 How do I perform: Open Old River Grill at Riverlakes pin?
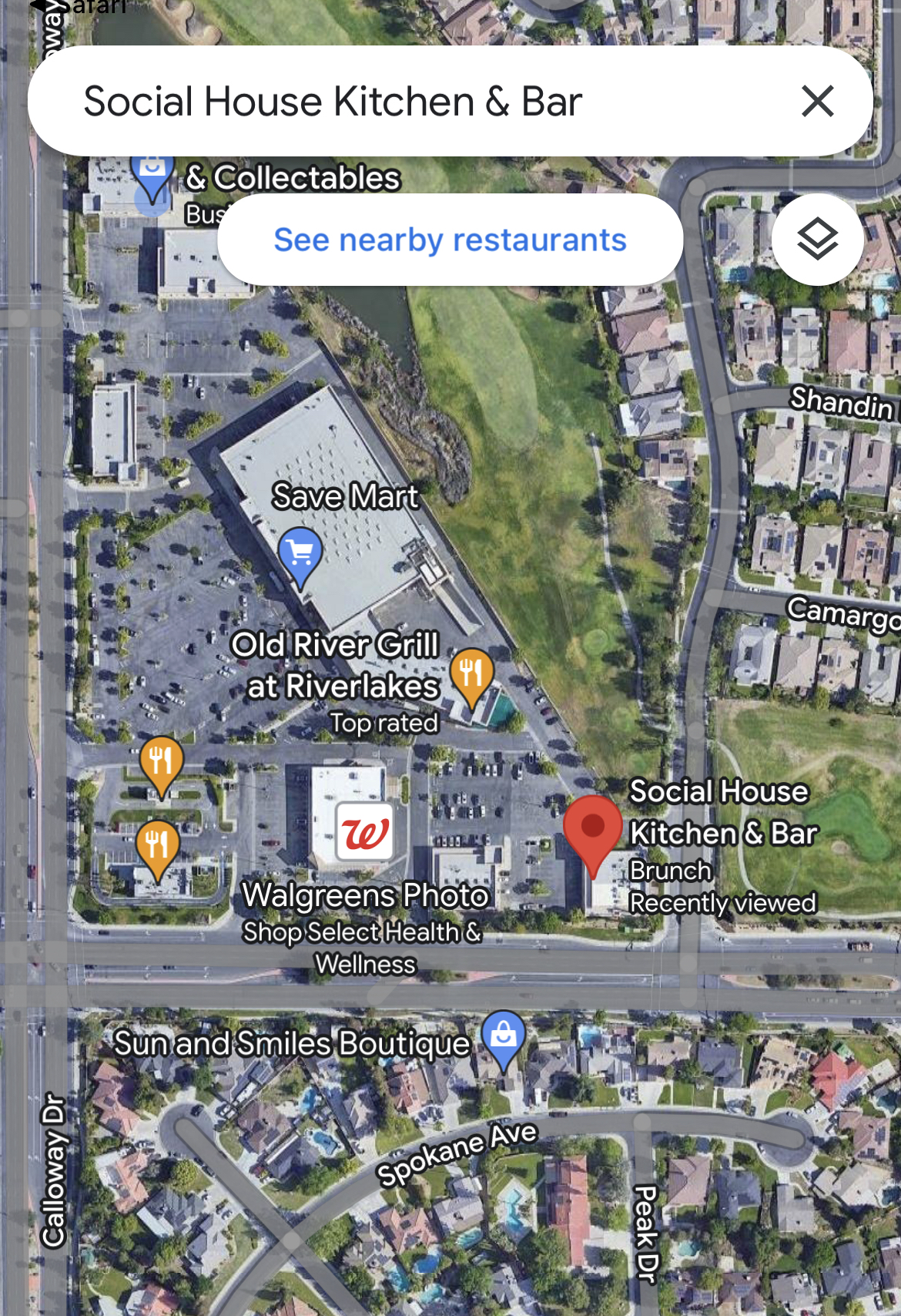pyautogui.click(x=471, y=674)
